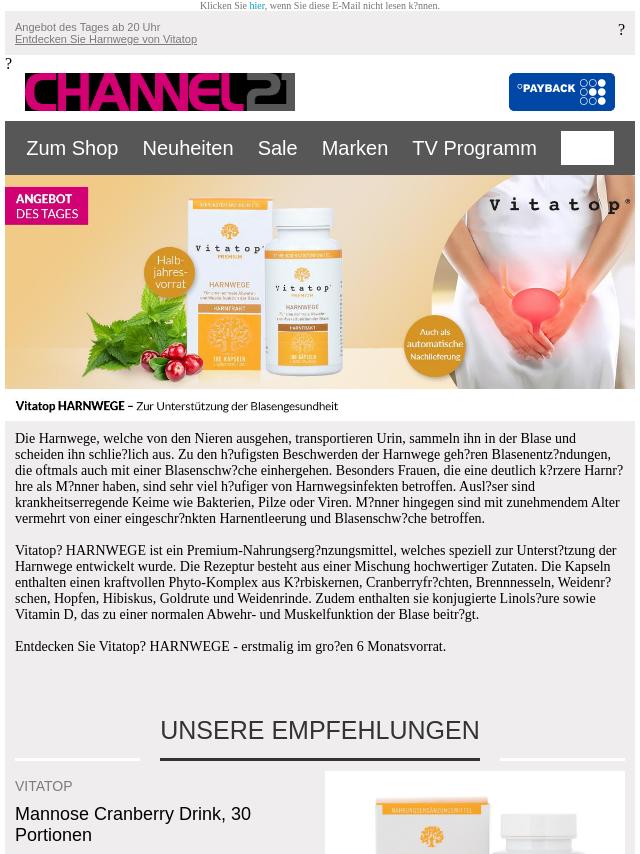Open the Neuheiten section
This screenshot has width=640, height=854.
(187, 148)
